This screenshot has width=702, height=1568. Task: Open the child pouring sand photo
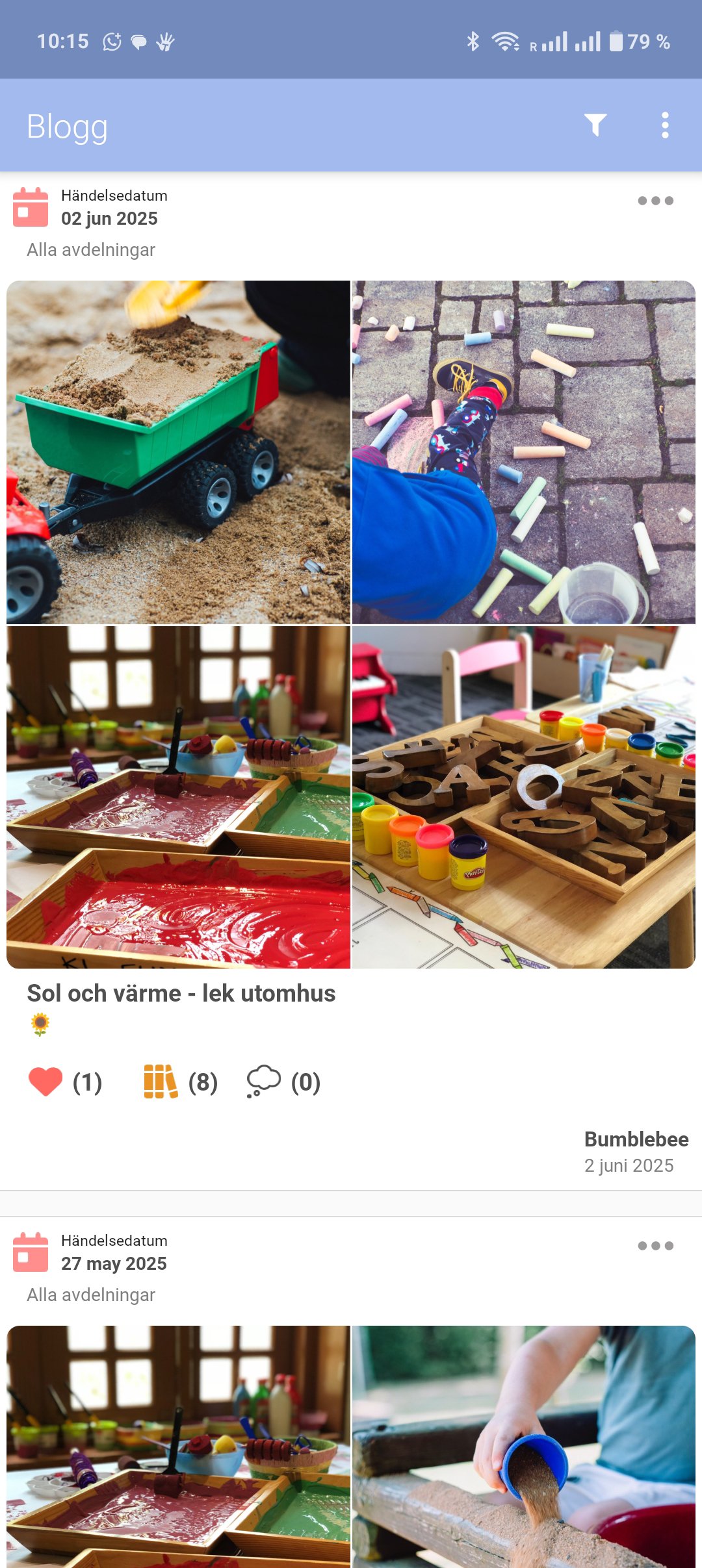point(524,1447)
